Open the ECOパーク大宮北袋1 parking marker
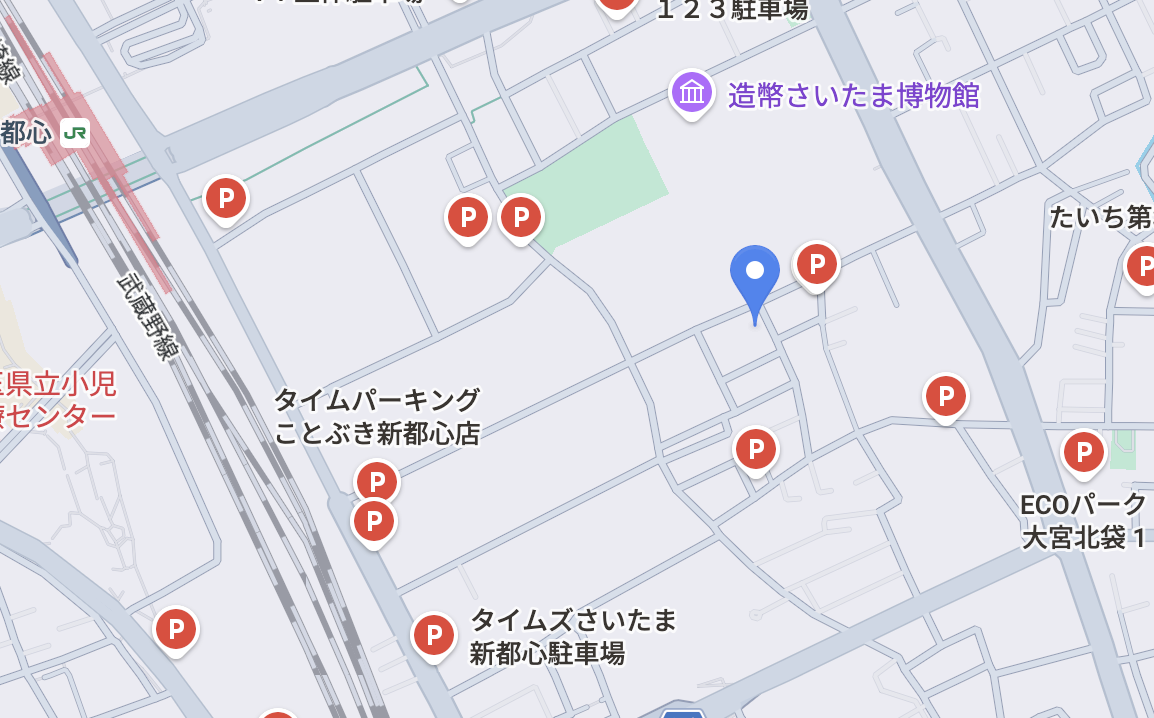1154x718 pixels. 1083,452
